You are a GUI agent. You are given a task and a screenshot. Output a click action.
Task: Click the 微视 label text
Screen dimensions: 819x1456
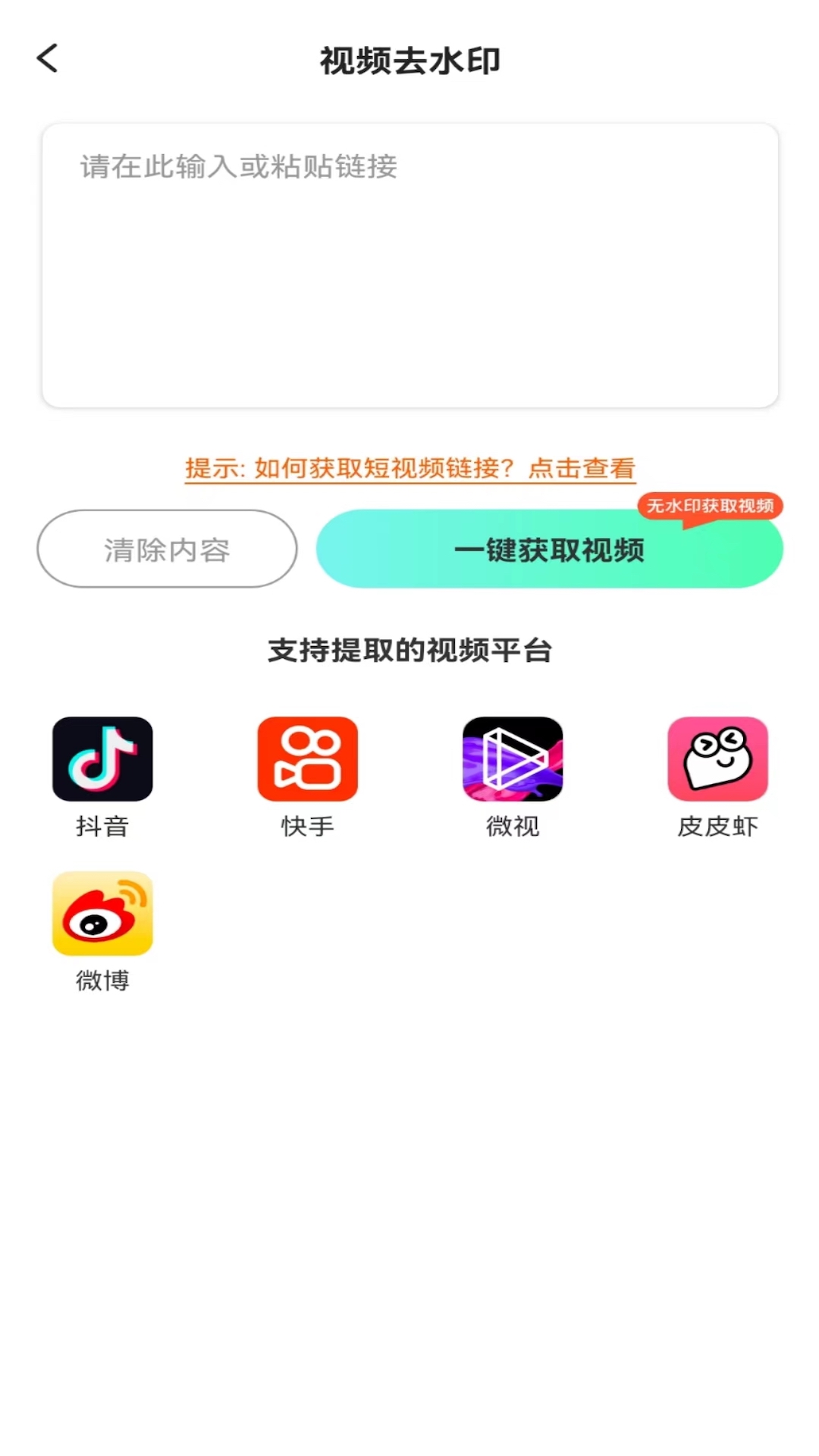click(x=511, y=827)
